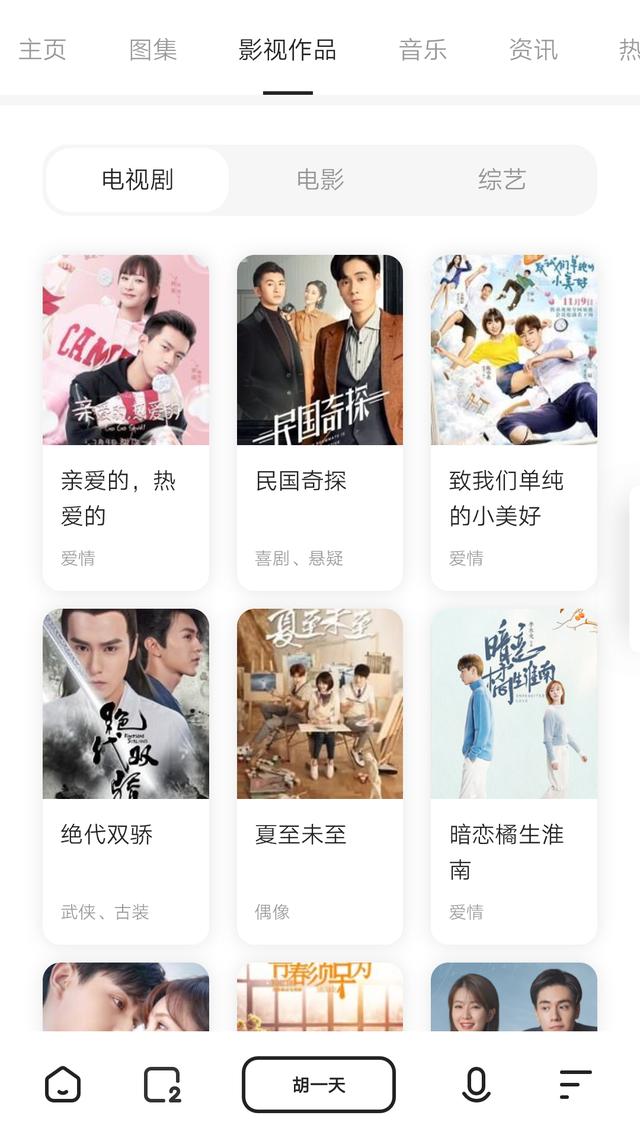This screenshot has width=640, height=1138.
Task: Open the 图集 tab
Action: 153,50
